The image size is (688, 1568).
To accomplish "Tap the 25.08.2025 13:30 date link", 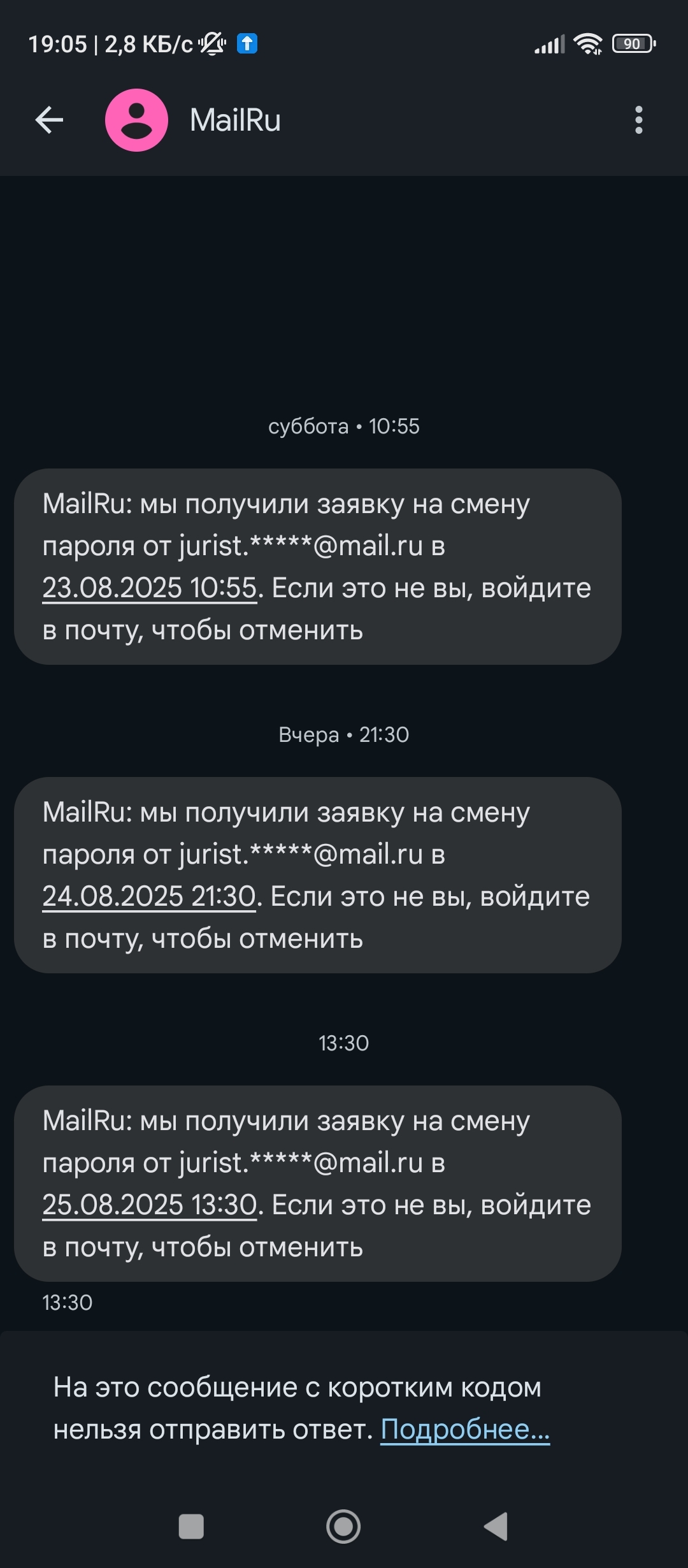I will click(x=150, y=1205).
